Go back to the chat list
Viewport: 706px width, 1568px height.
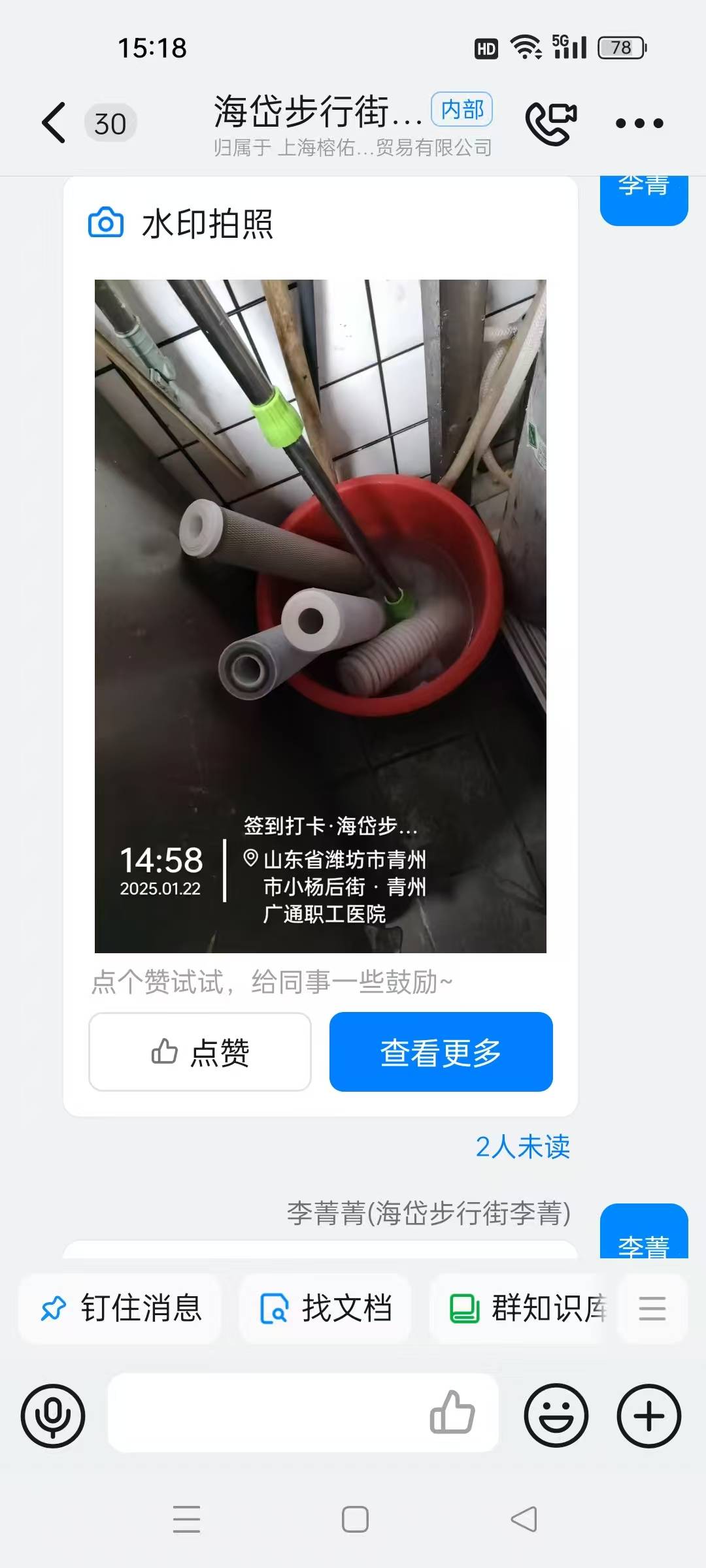coord(55,123)
